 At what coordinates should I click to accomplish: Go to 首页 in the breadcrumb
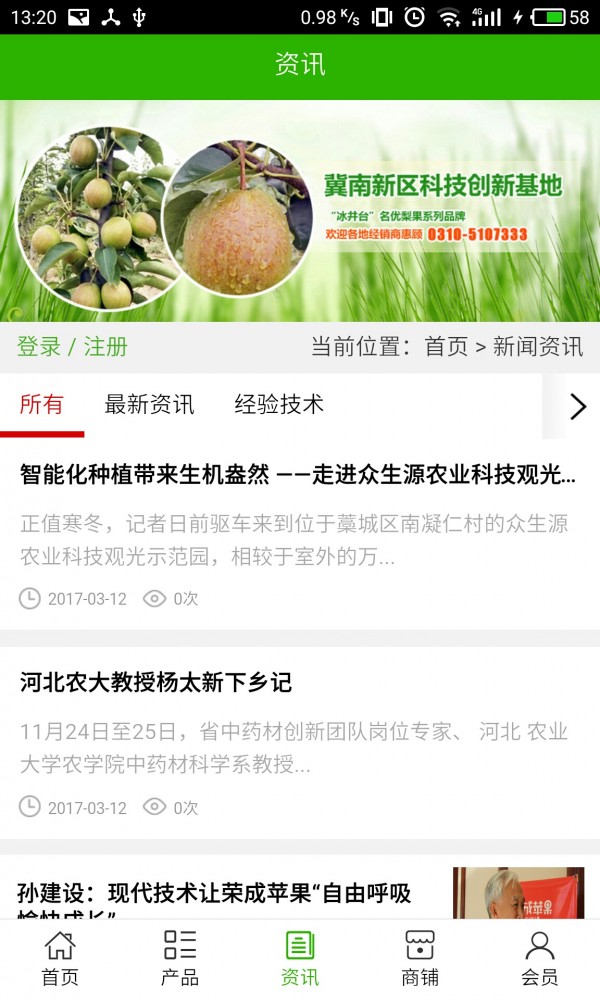tap(446, 347)
